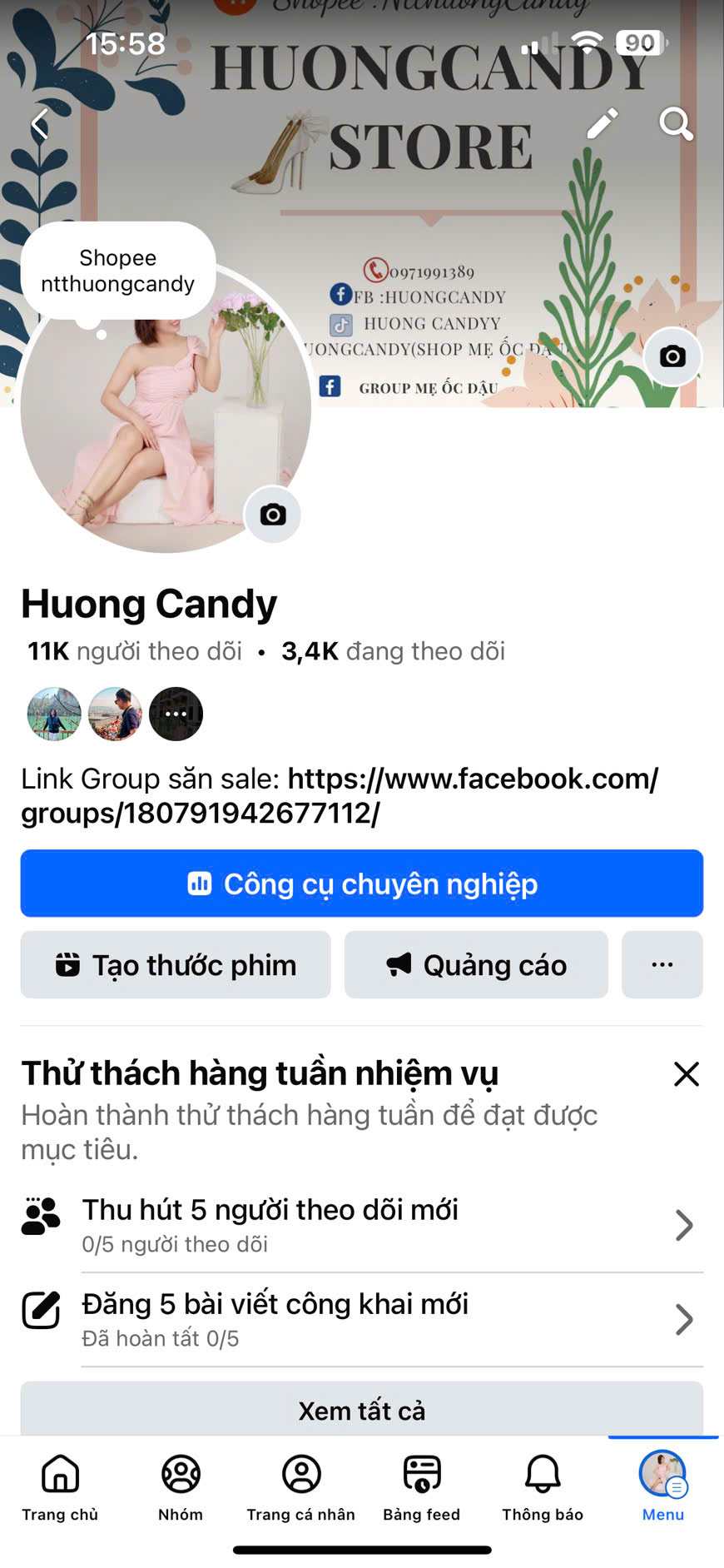The height and width of the screenshot is (1568, 724).
Task: Open the sale group Facebook link
Action: (340, 795)
